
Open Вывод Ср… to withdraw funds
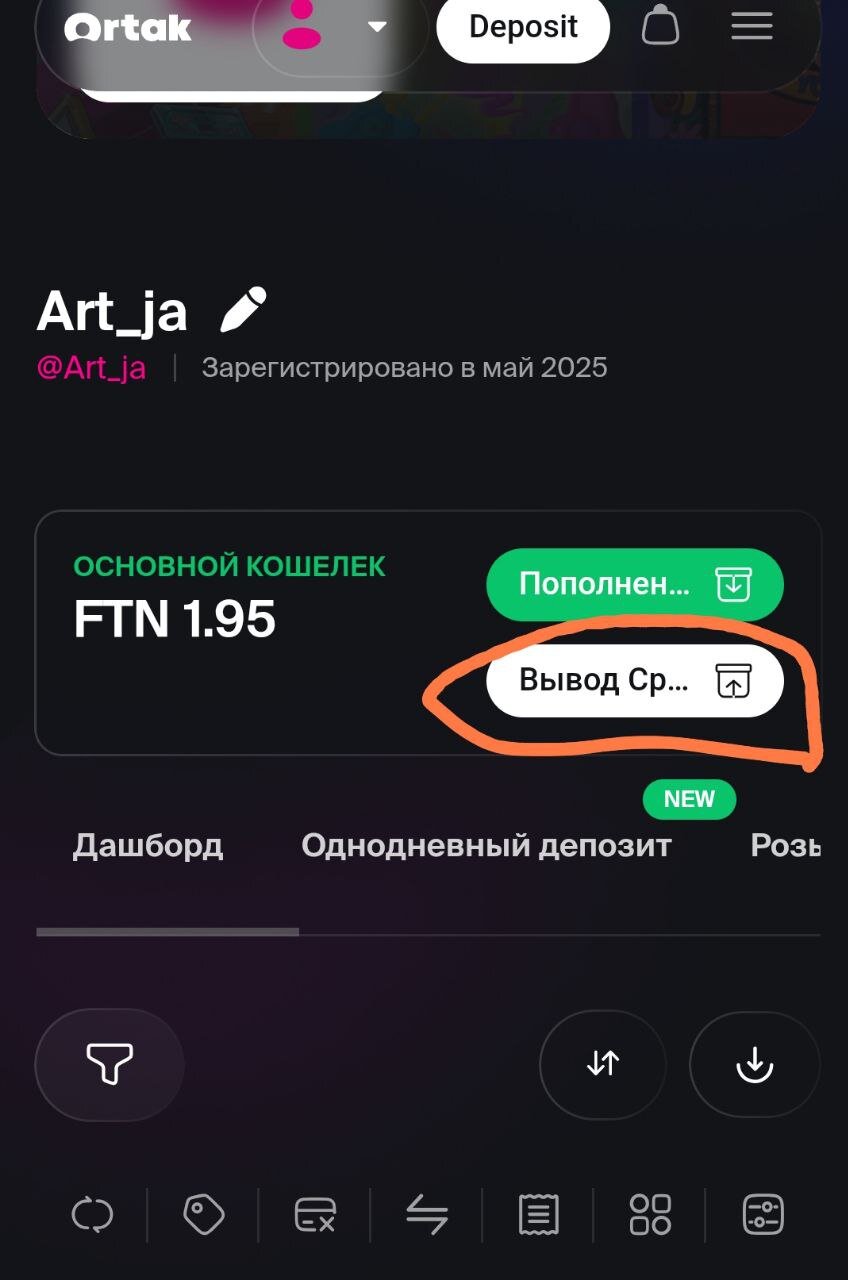pos(634,681)
